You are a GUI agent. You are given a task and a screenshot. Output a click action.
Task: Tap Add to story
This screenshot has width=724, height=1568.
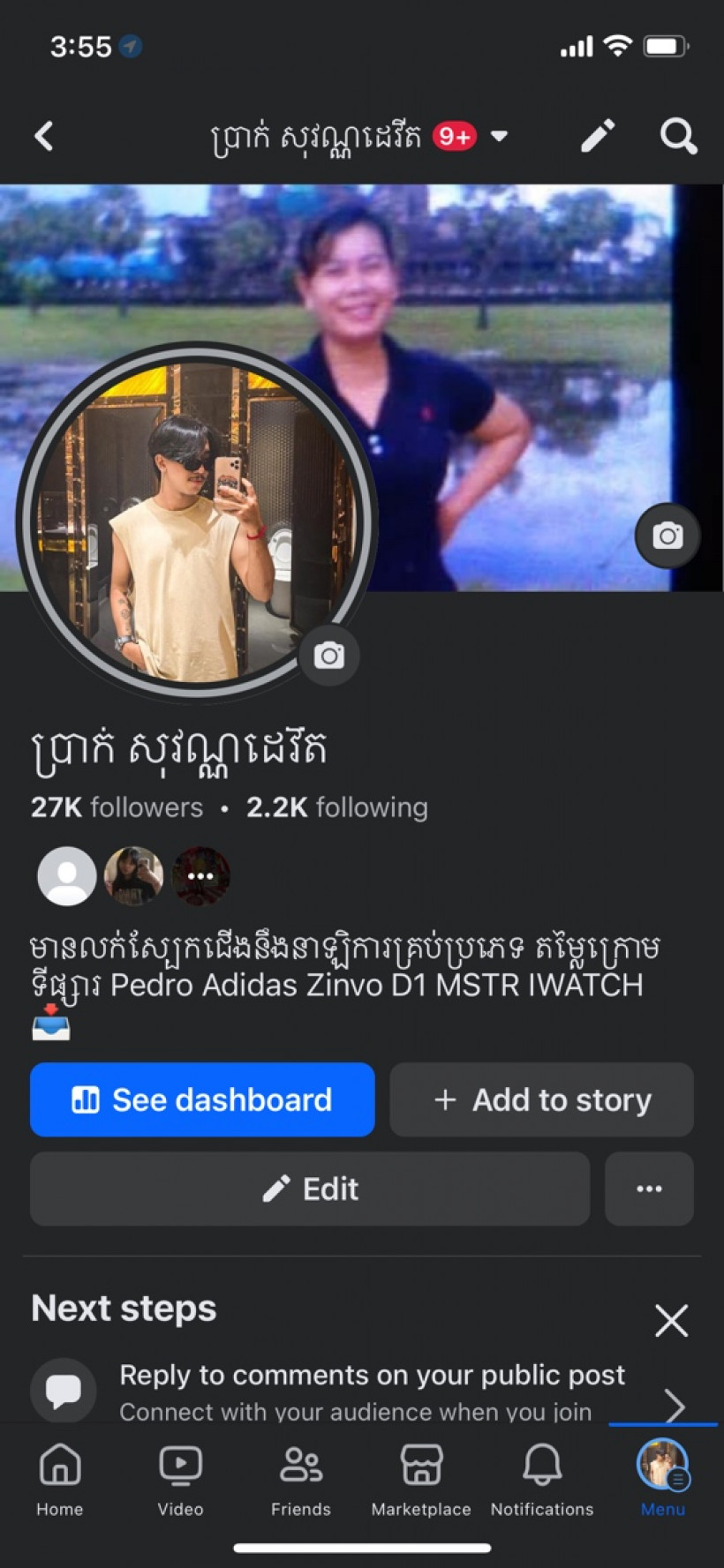[x=542, y=1099]
